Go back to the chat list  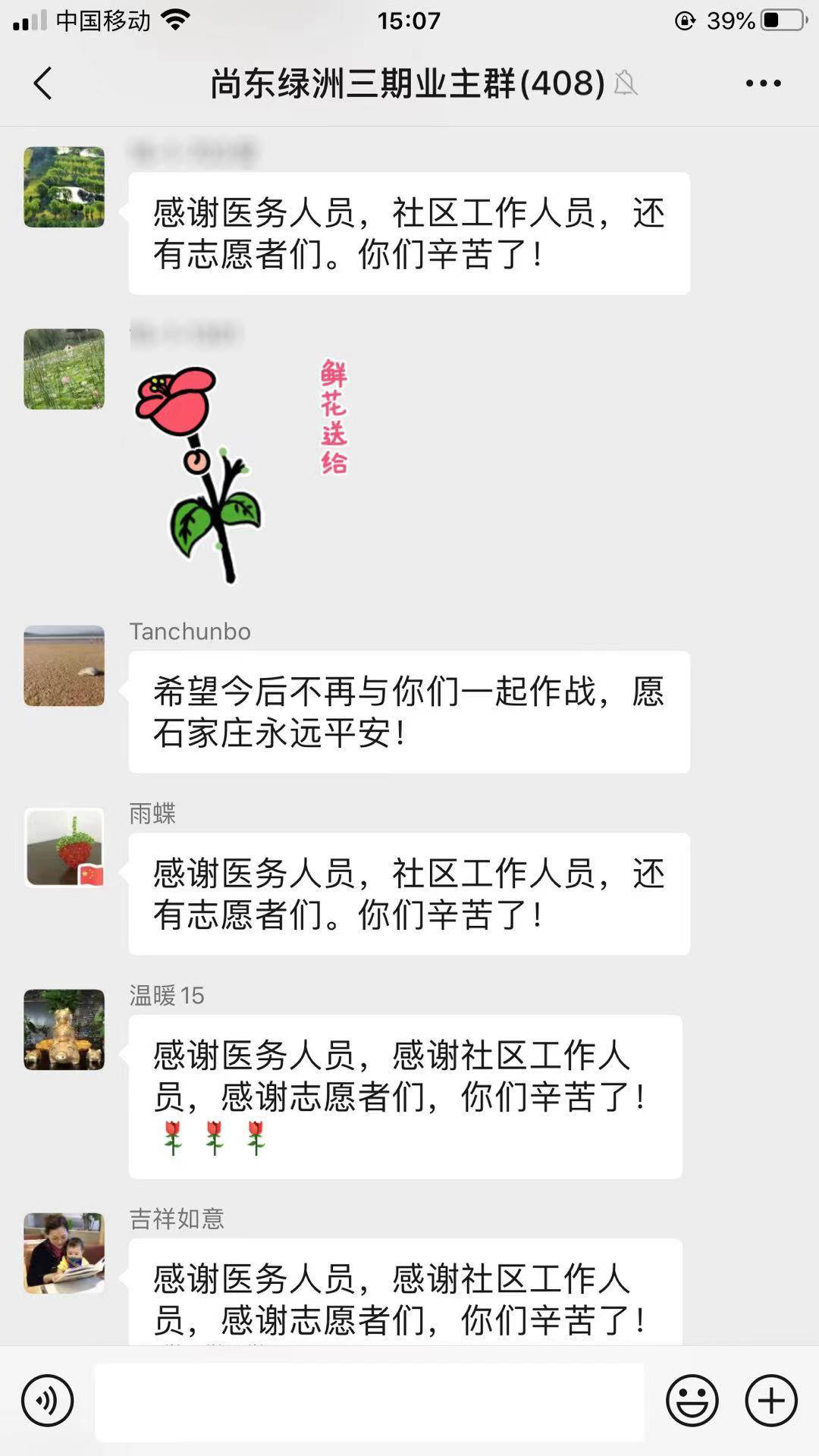click(x=43, y=83)
